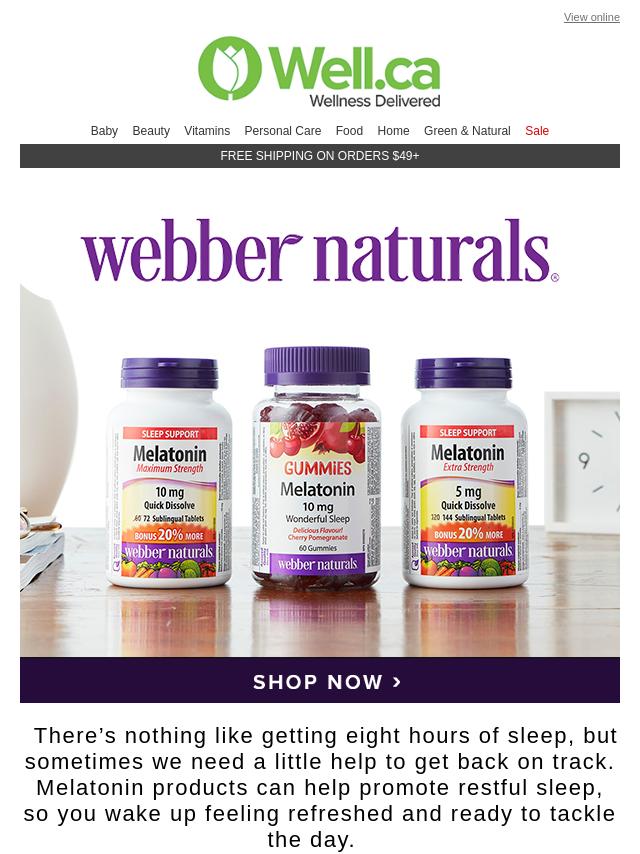Visit the Home category
This screenshot has width=640, height=854.
393,131
